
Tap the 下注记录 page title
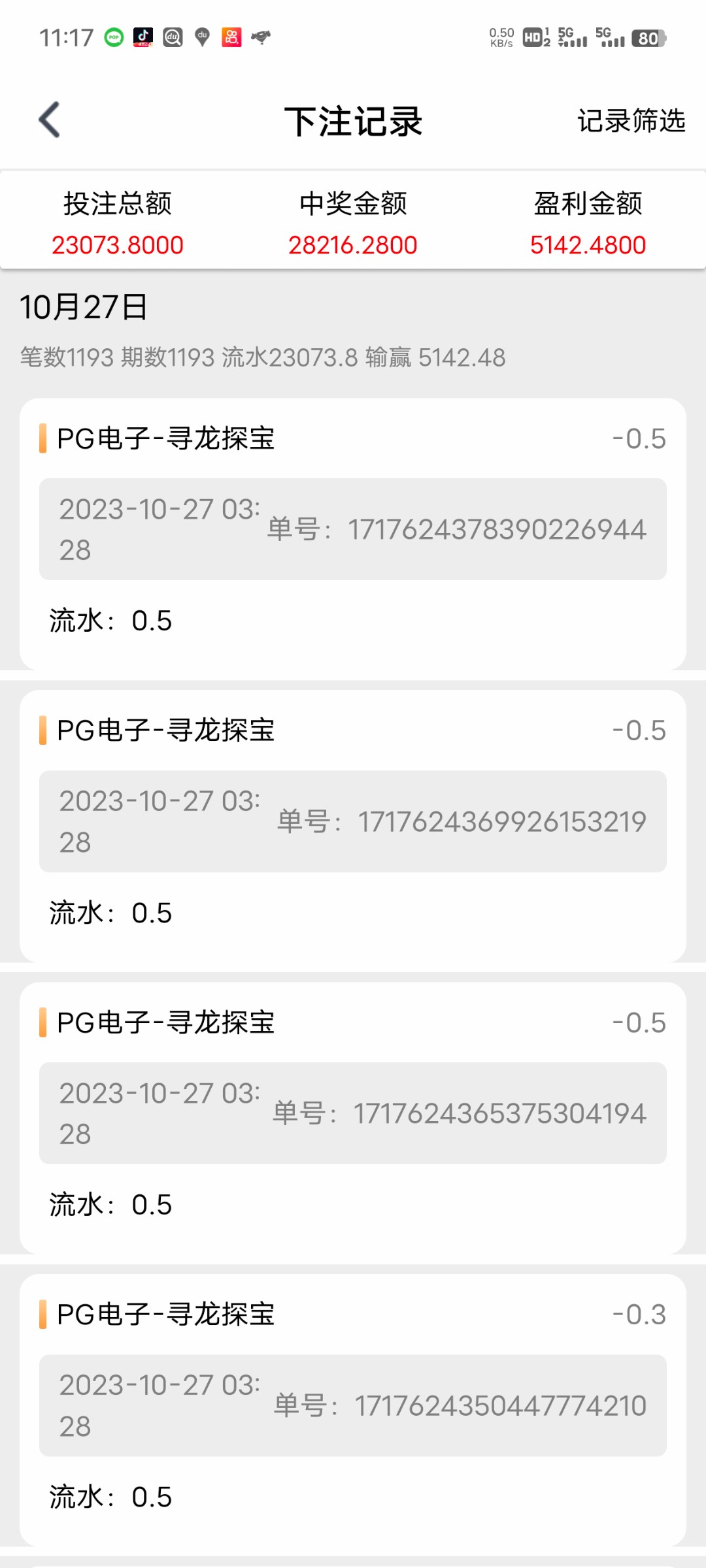[x=353, y=121]
